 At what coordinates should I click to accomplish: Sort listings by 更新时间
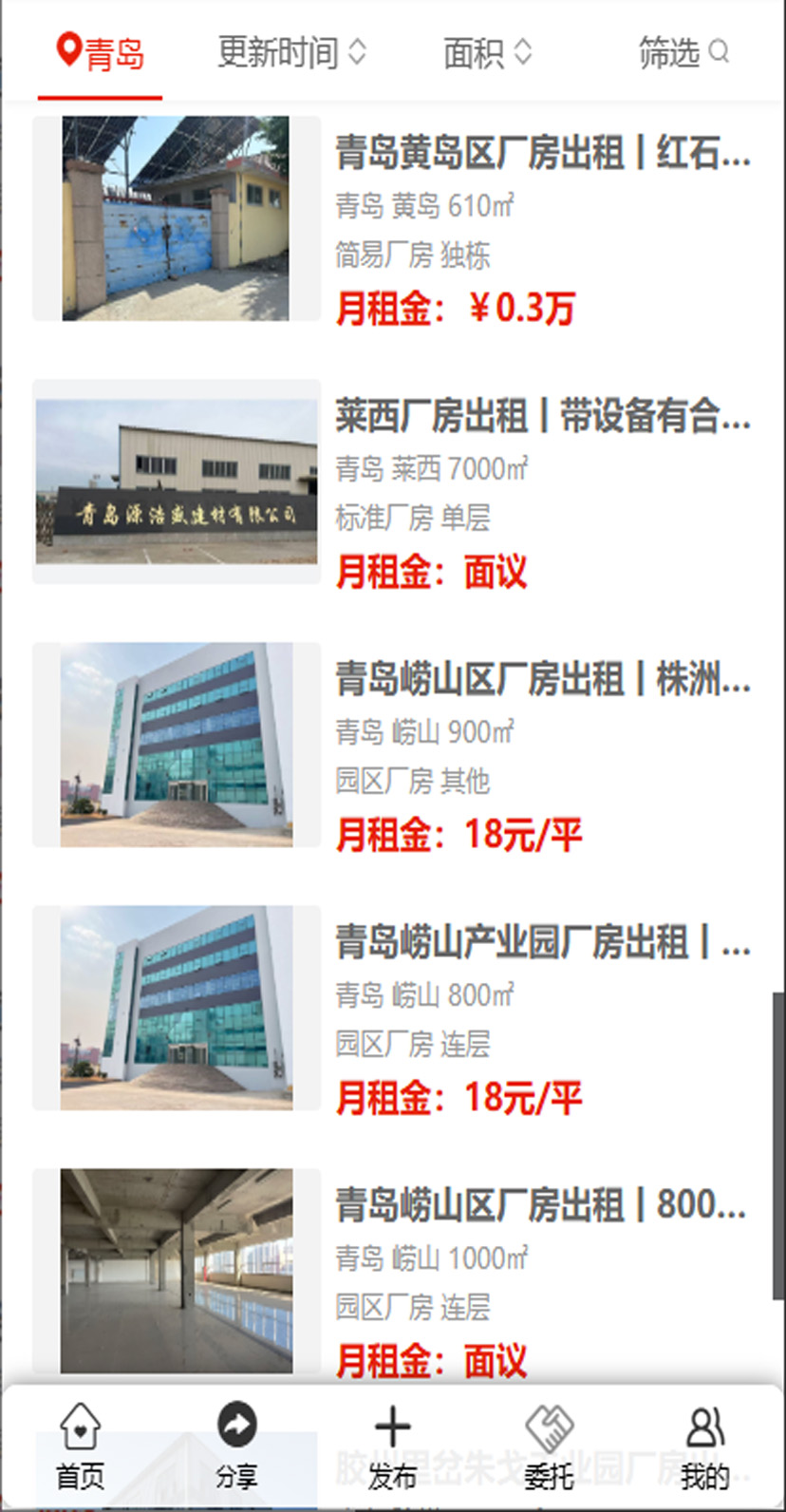(x=290, y=52)
